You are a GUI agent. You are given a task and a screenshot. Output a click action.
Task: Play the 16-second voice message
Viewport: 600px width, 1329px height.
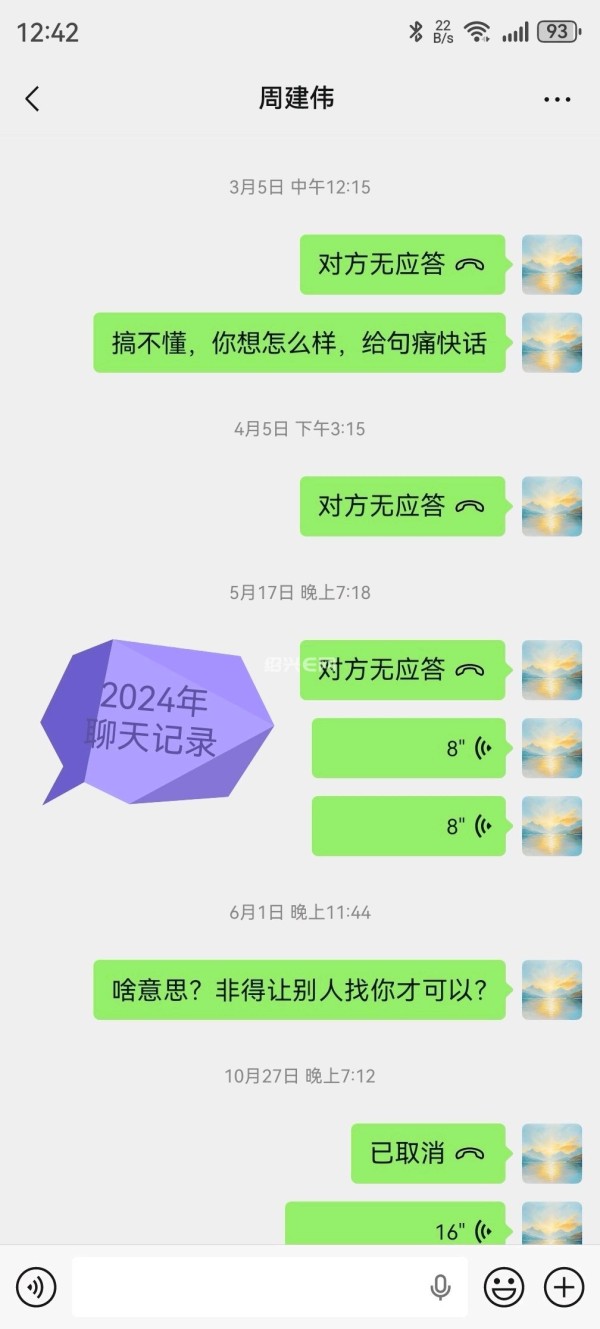(x=395, y=1227)
